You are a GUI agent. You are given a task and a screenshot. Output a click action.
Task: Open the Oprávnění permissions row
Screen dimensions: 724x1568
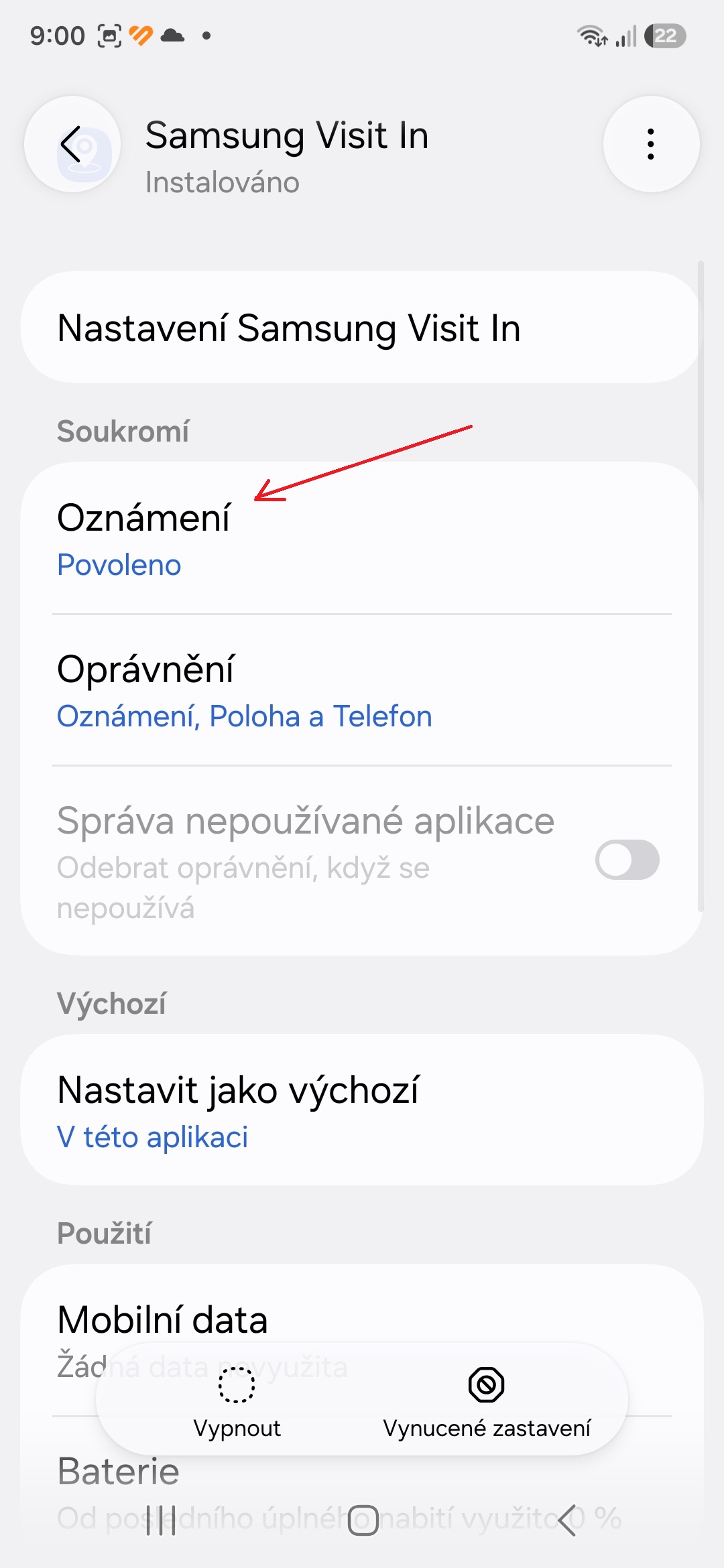click(x=362, y=690)
